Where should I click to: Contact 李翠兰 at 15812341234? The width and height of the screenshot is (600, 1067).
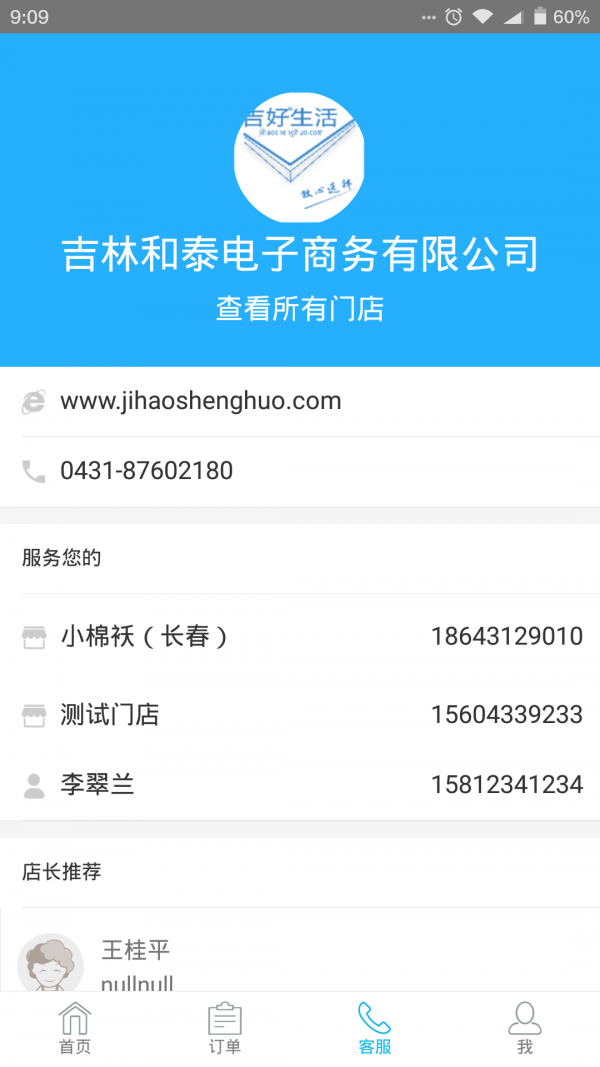pyautogui.click(x=300, y=785)
